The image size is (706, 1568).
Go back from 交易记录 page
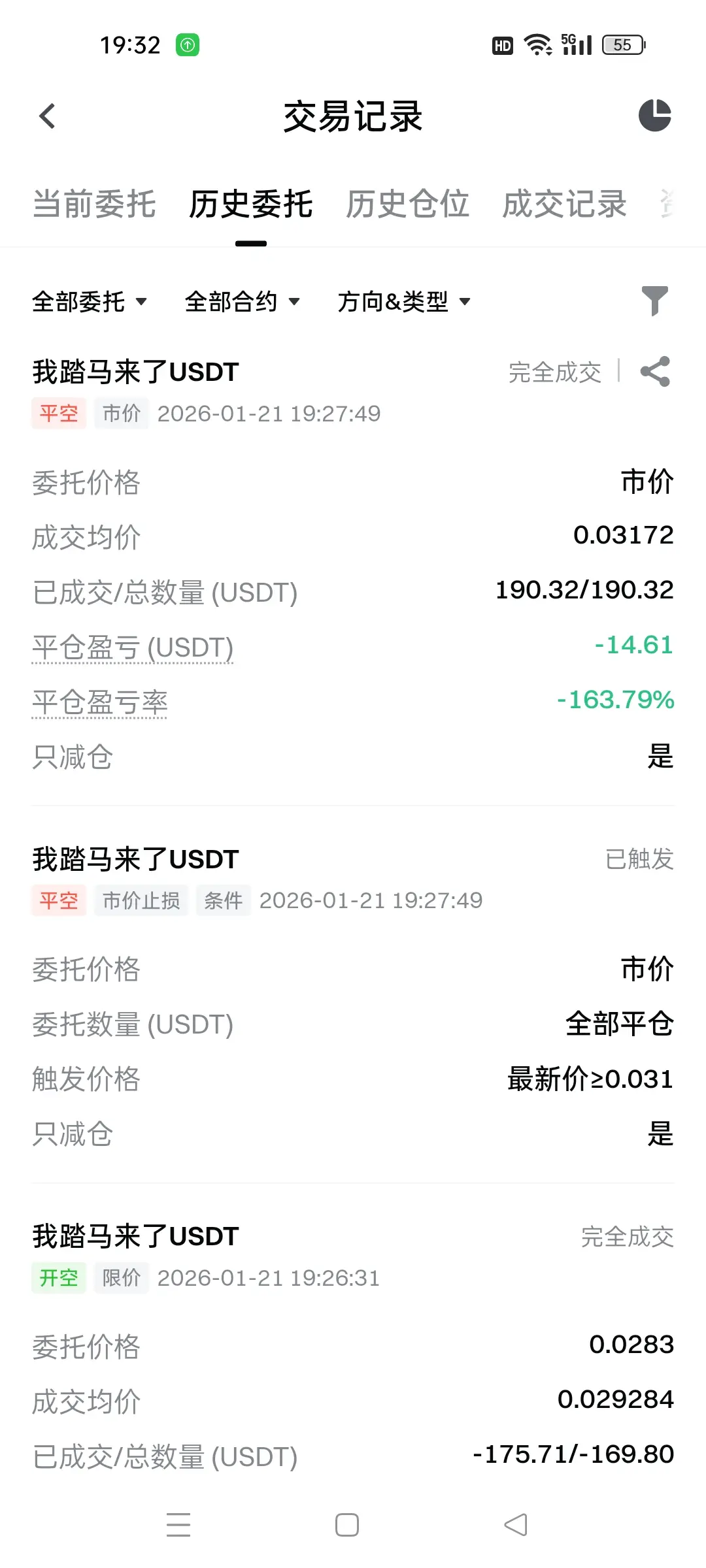pyautogui.click(x=47, y=117)
